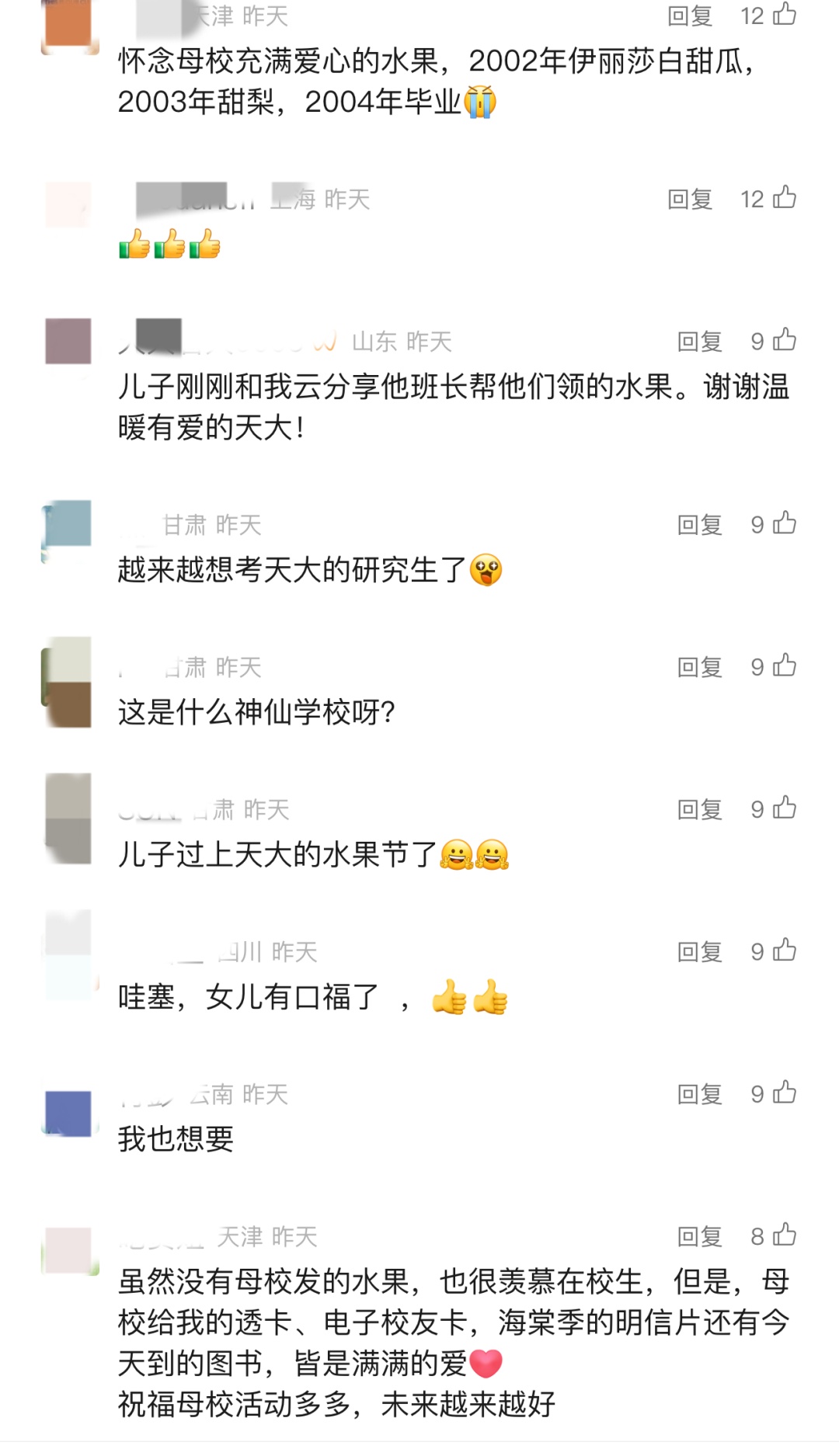Image resolution: width=839 pixels, height=1456 pixels.
Task: Like the comment "越来越想考天大的研究生了"
Action: 783,524
